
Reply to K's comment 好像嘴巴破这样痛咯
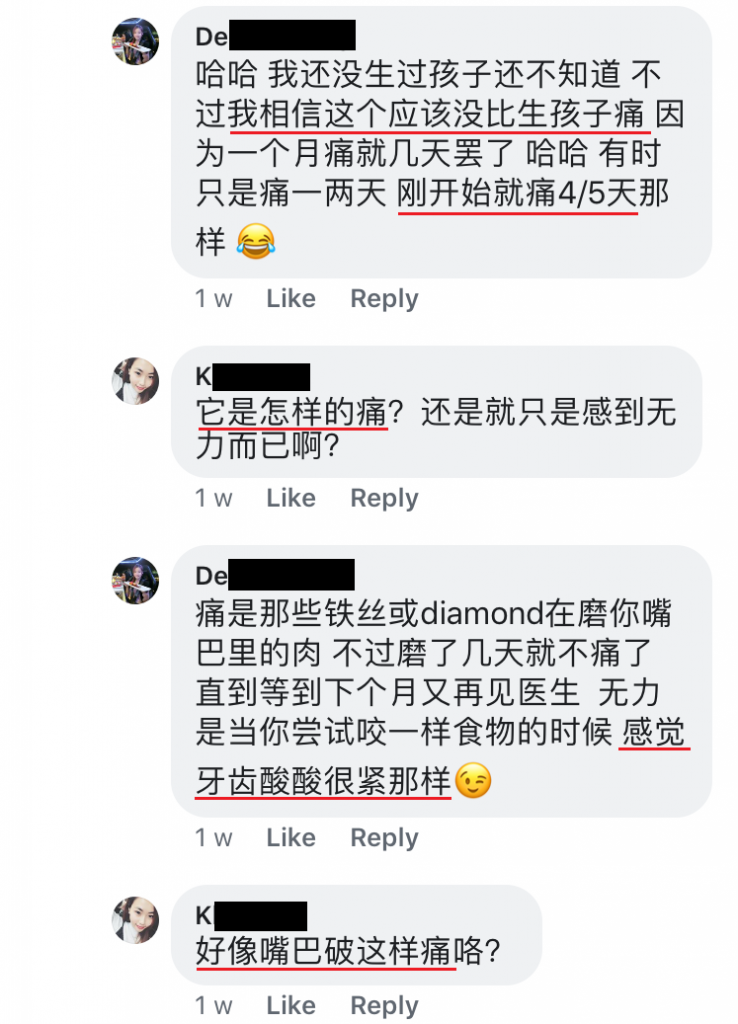(384, 1005)
